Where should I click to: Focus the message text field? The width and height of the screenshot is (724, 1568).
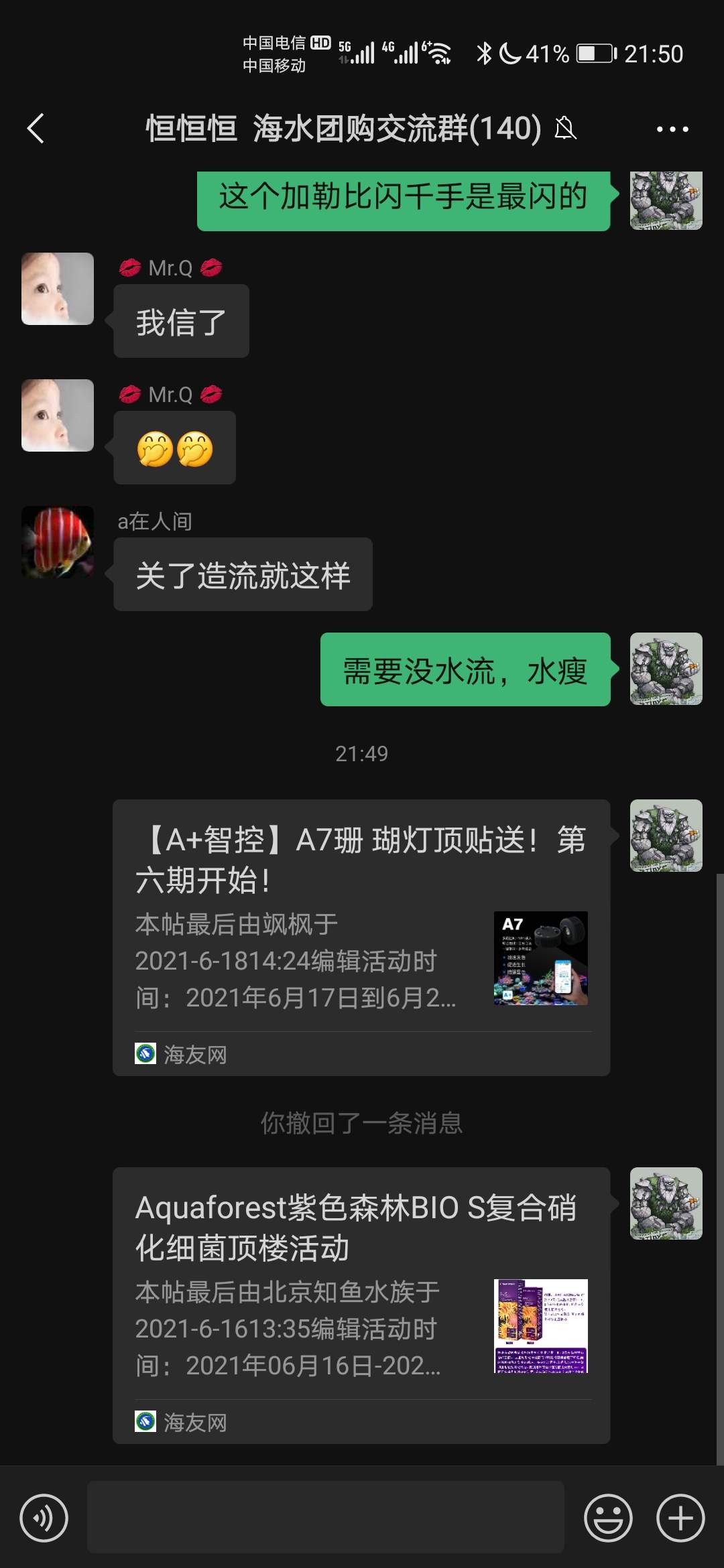click(326, 1518)
